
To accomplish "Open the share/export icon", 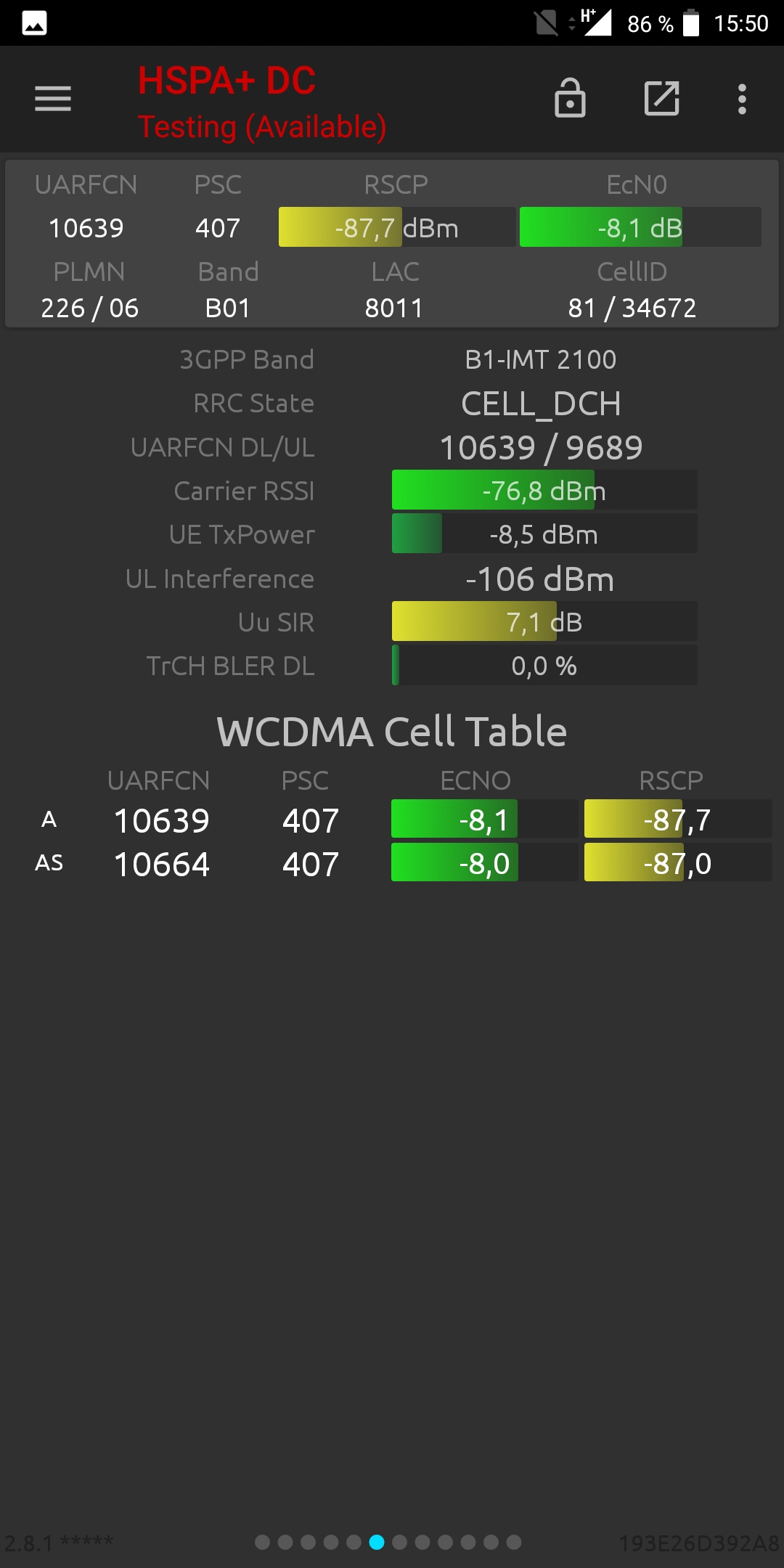I will [662, 99].
